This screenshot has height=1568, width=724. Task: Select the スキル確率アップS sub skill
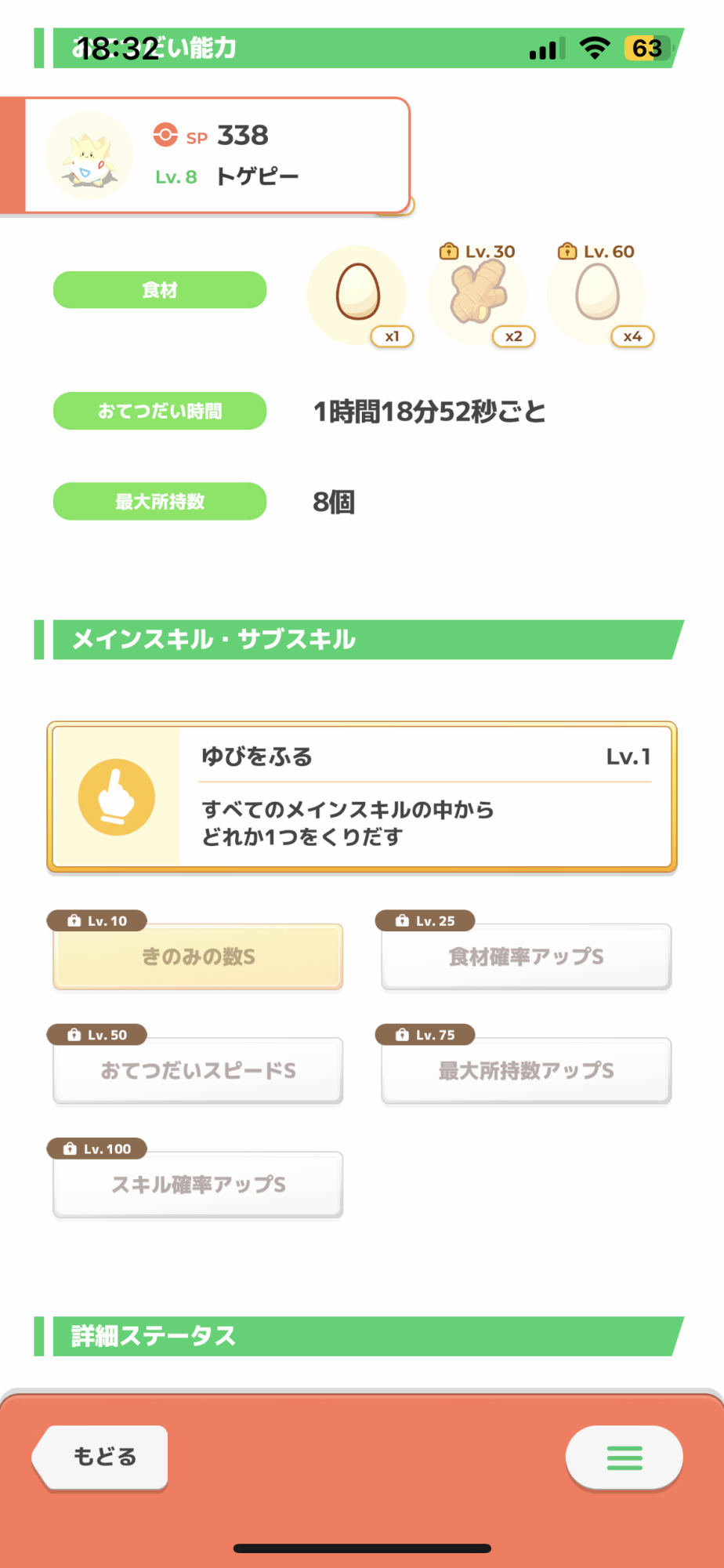pos(198,1184)
